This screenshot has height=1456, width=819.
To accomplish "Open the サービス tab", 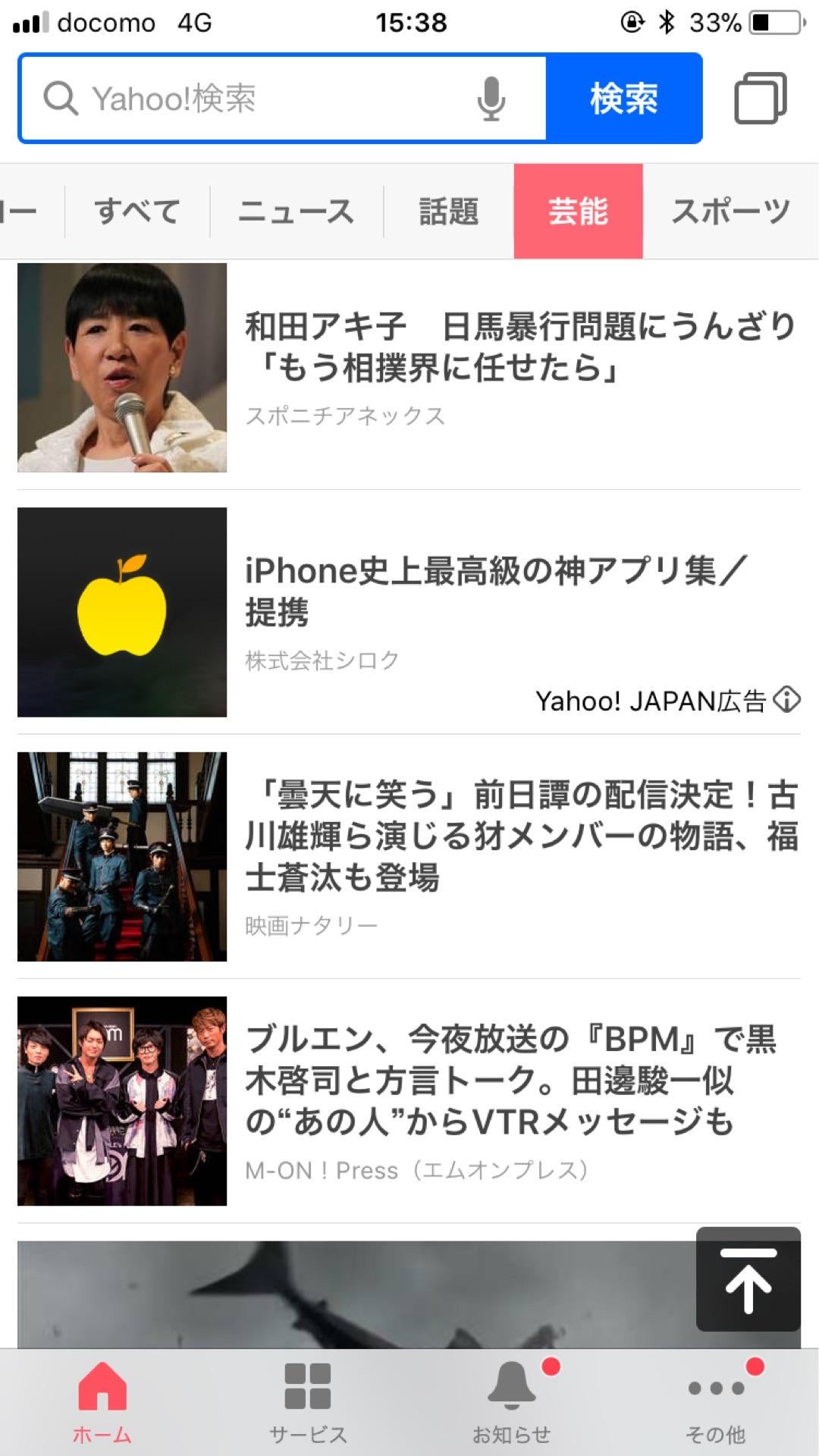I will pos(307,1403).
